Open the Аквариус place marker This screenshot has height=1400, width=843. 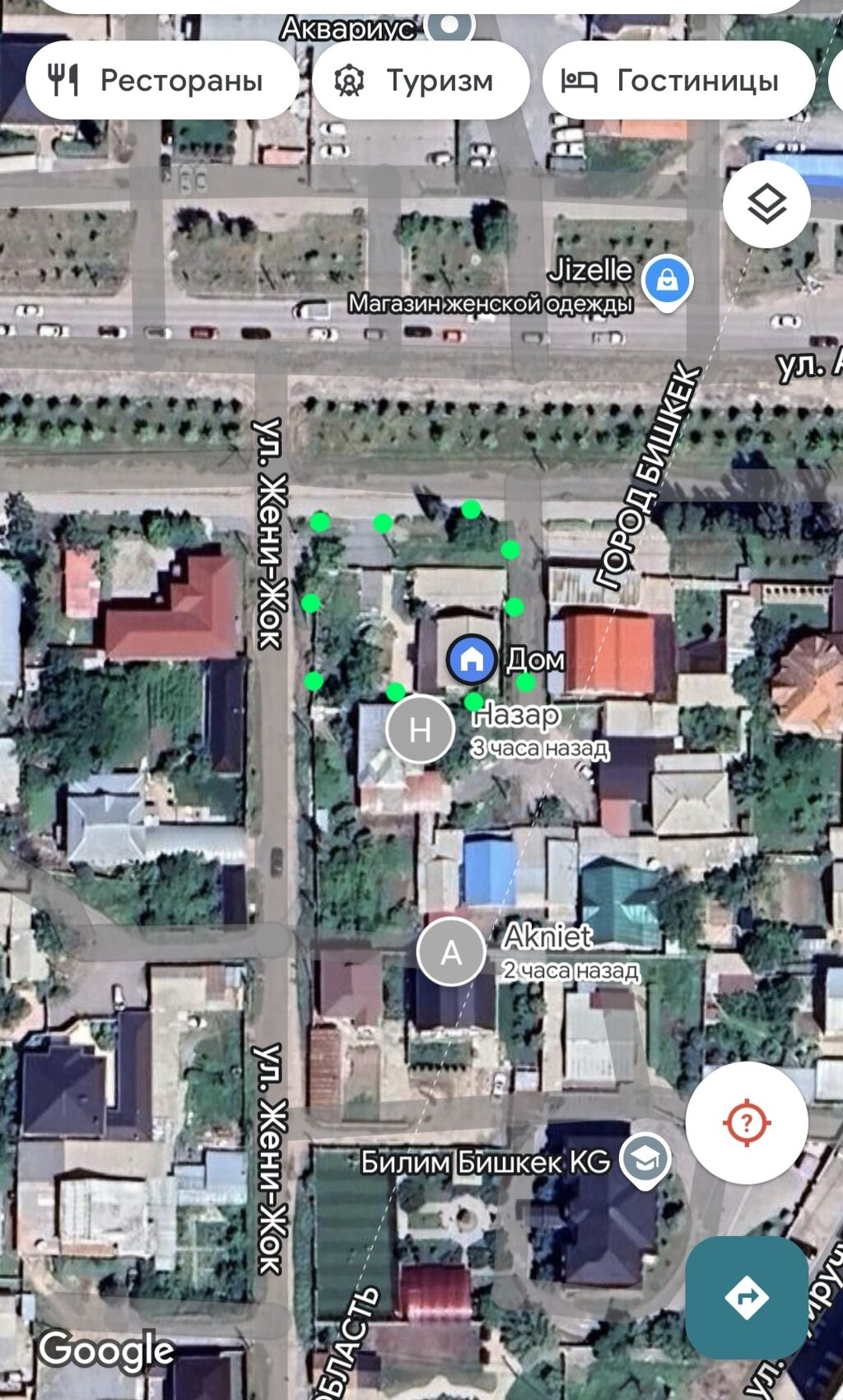pyautogui.click(x=449, y=25)
